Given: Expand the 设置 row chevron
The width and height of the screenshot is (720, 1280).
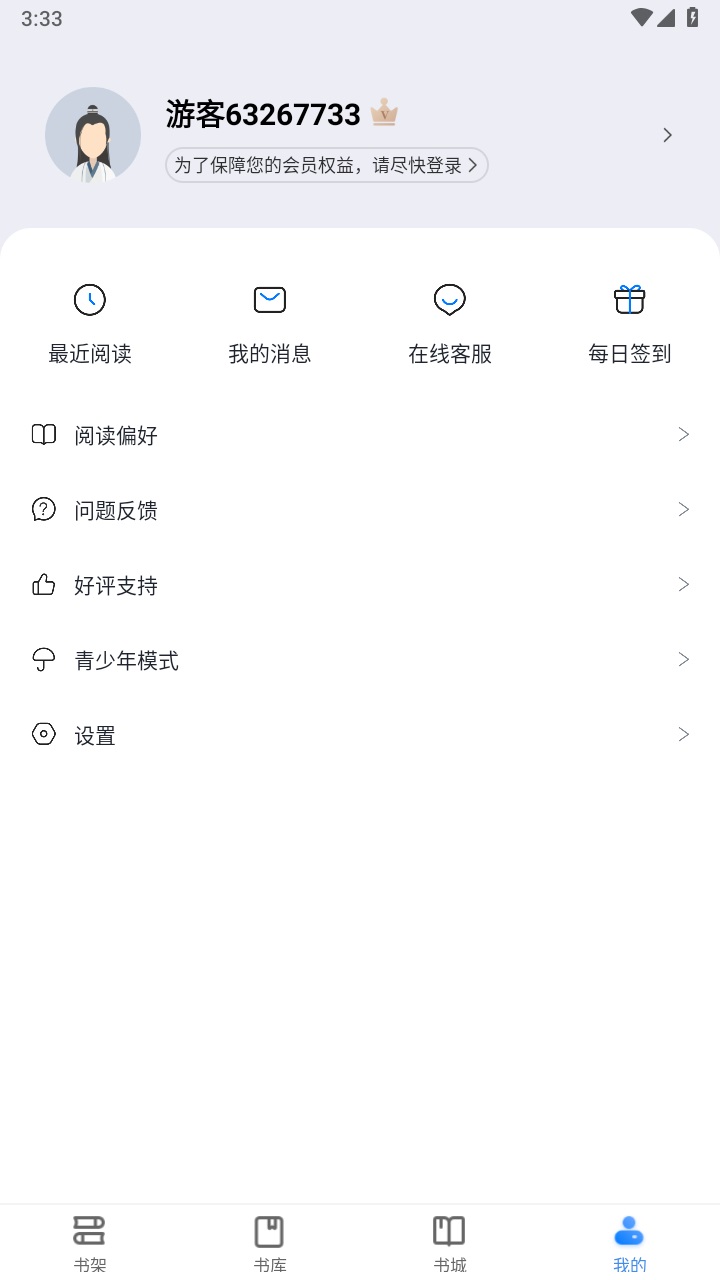Looking at the screenshot, I should (x=684, y=733).
